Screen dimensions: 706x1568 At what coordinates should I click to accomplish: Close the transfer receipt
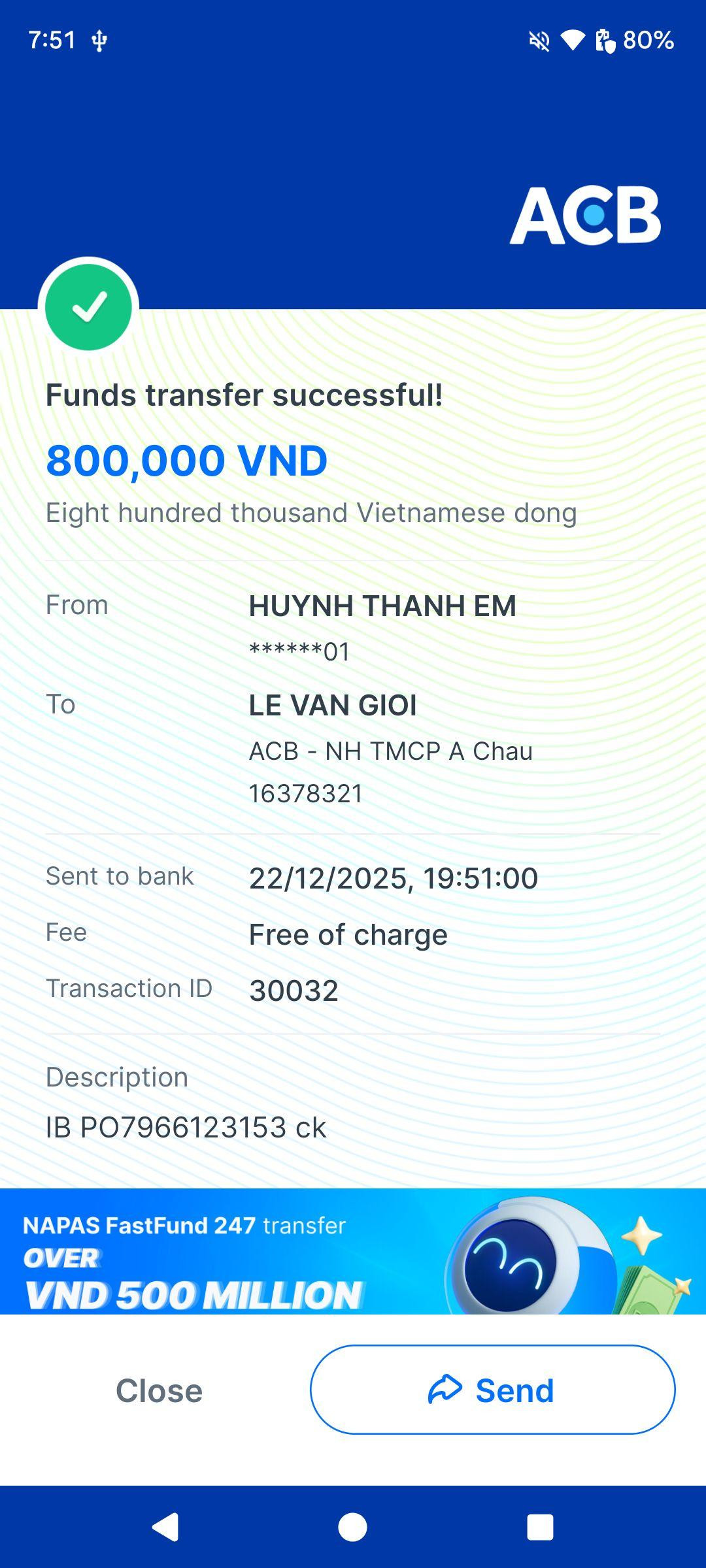click(159, 1390)
